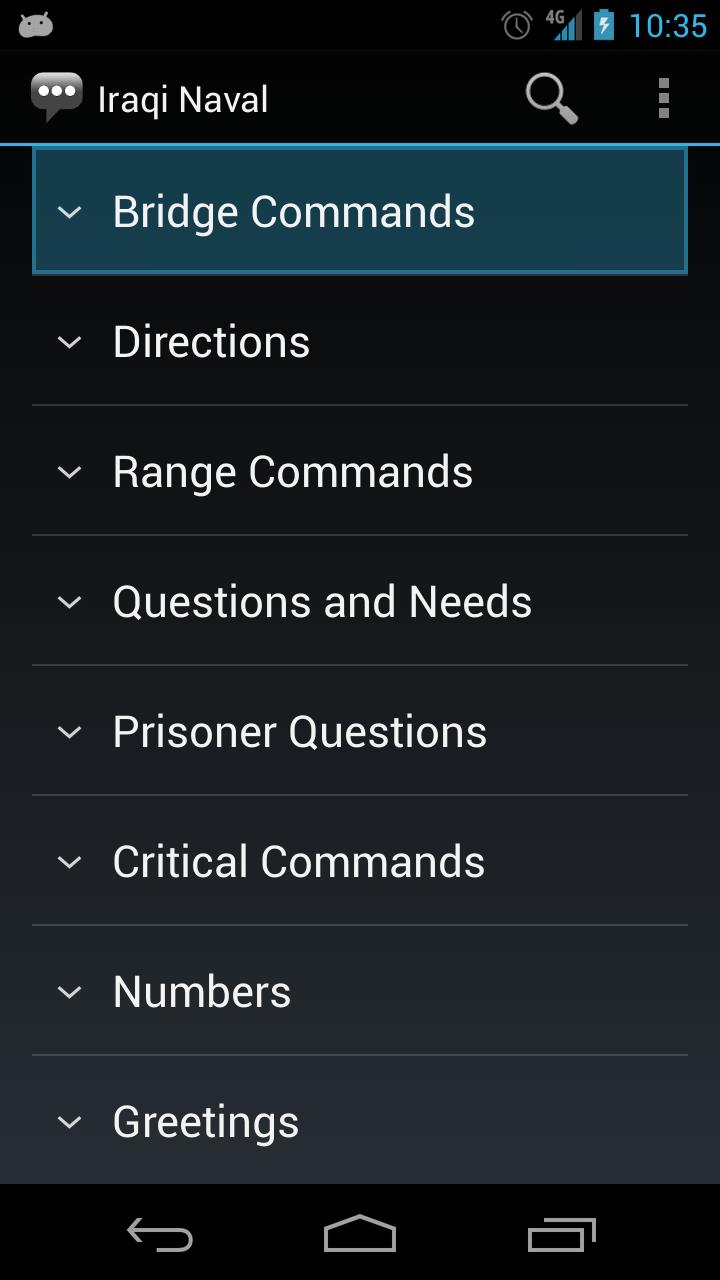Viewport: 720px width, 1280px height.
Task: Expand the Directions section
Action: click(x=211, y=341)
